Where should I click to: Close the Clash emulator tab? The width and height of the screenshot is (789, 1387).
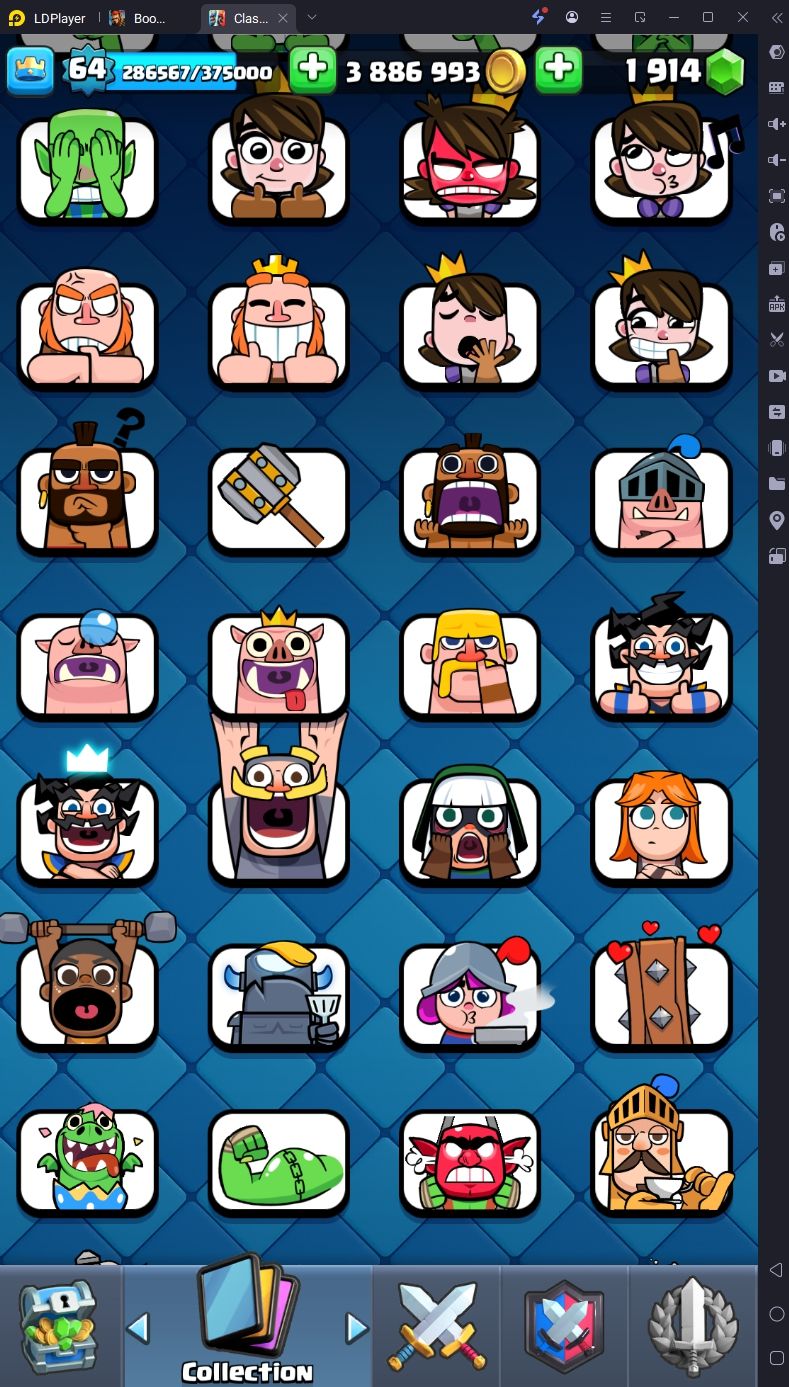tap(283, 18)
